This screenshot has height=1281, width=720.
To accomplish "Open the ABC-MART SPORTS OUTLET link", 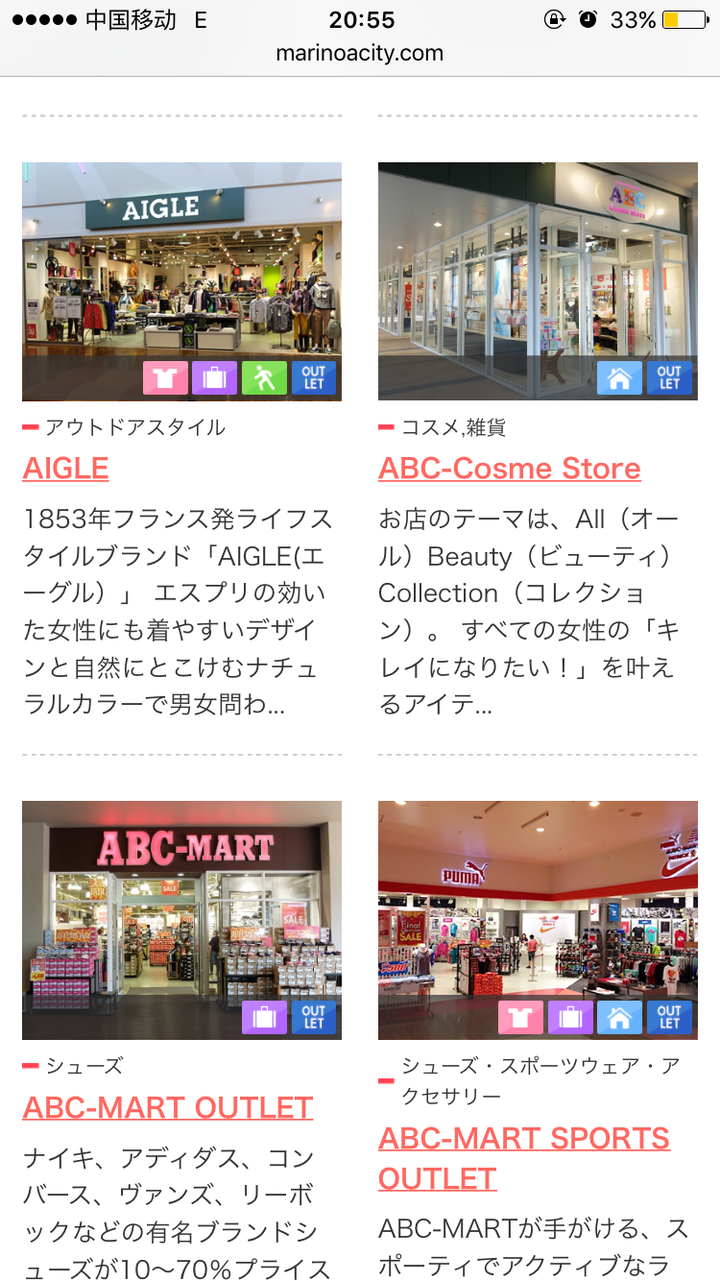I will pyautogui.click(x=524, y=1157).
